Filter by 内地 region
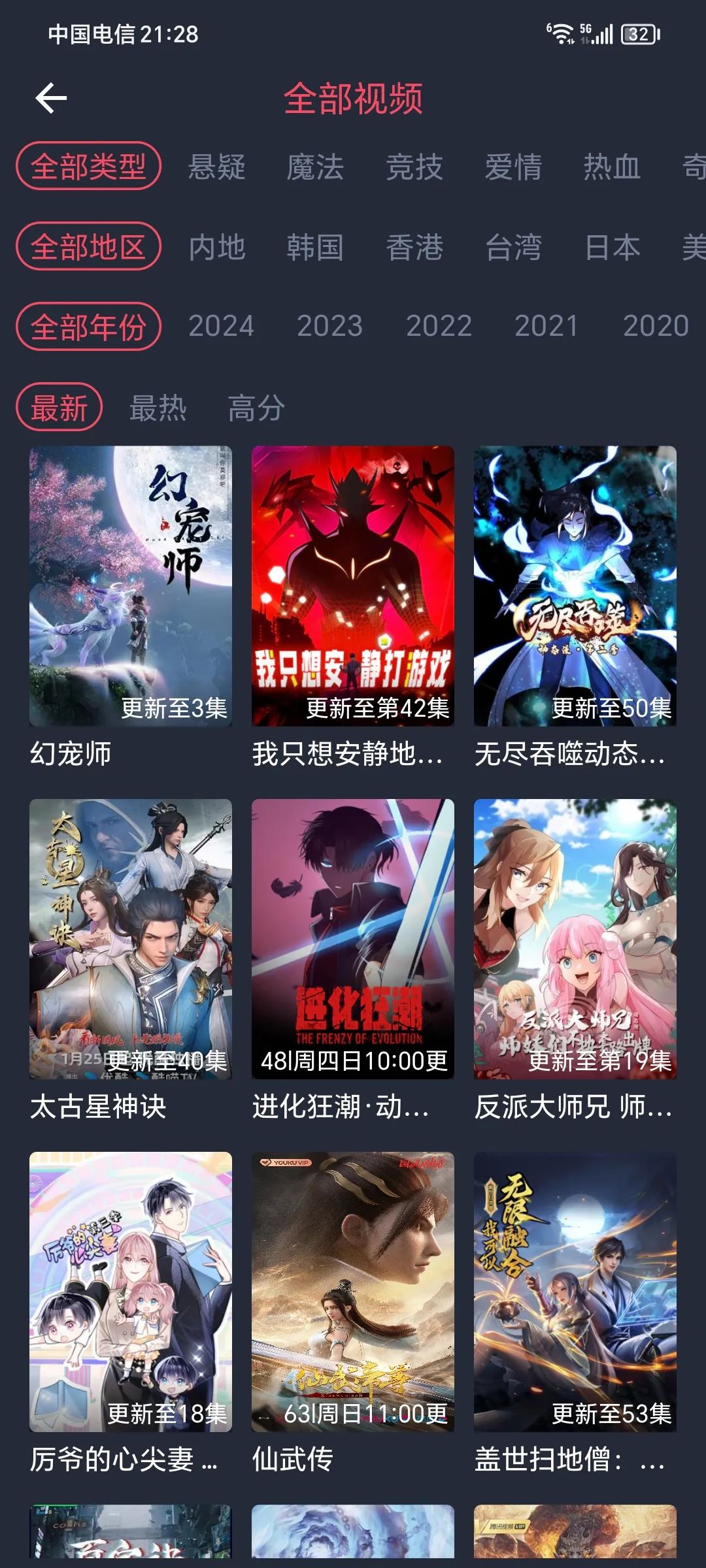The height and width of the screenshot is (1568, 706). click(x=217, y=247)
